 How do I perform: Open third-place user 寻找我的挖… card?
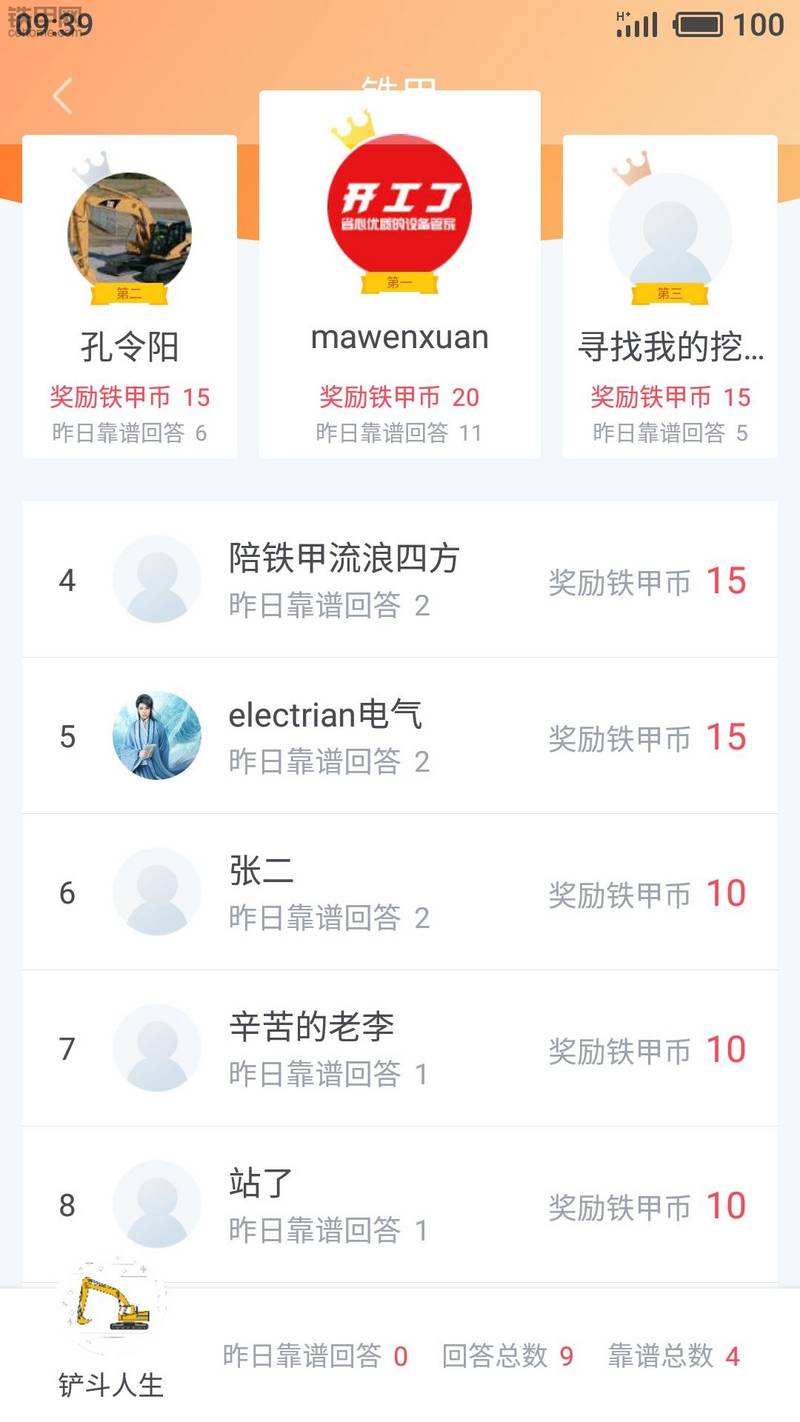point(670,297)
